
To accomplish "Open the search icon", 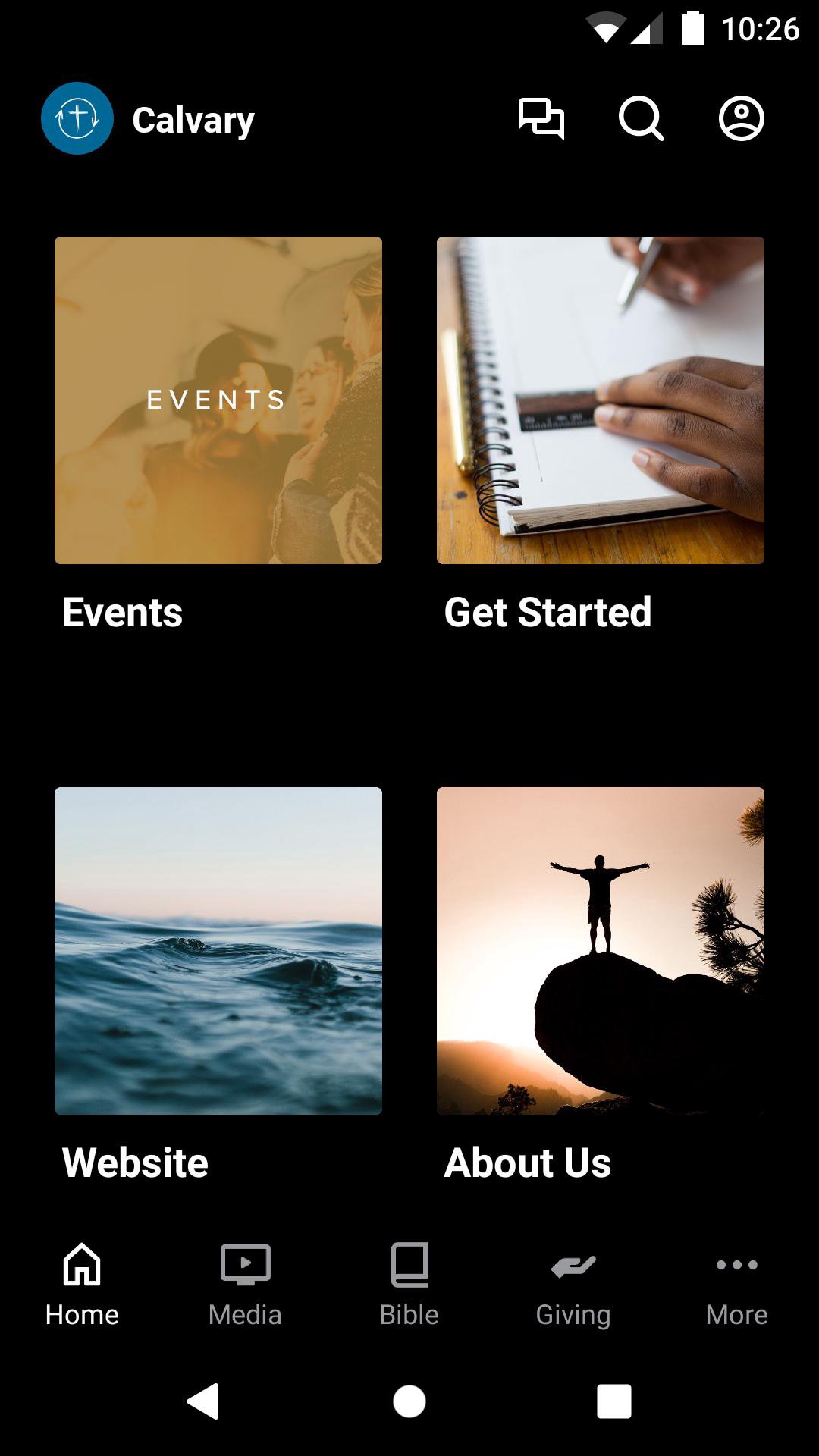I will [641, 119].
